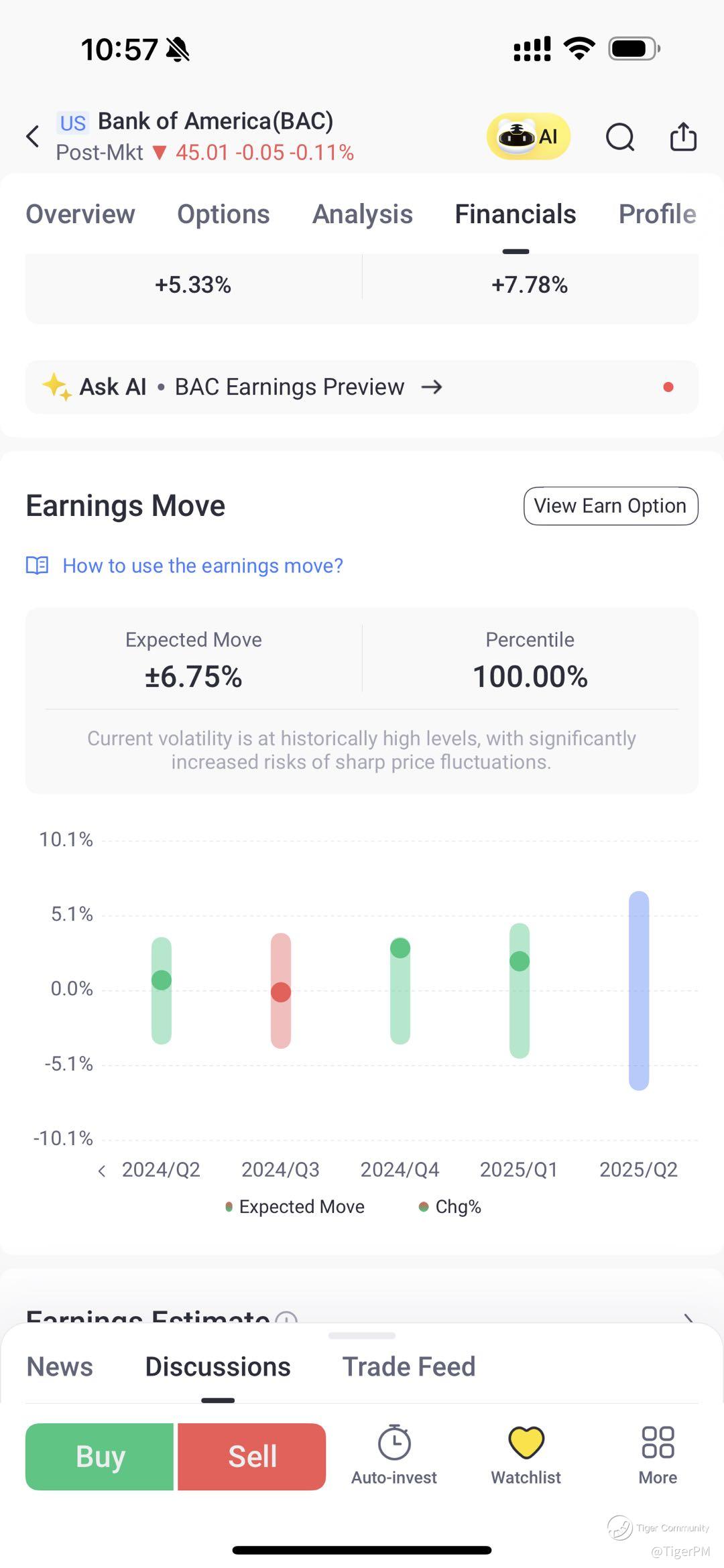Select the Discussions tab
This screenshot has height=1568, width=724.
218,1367
